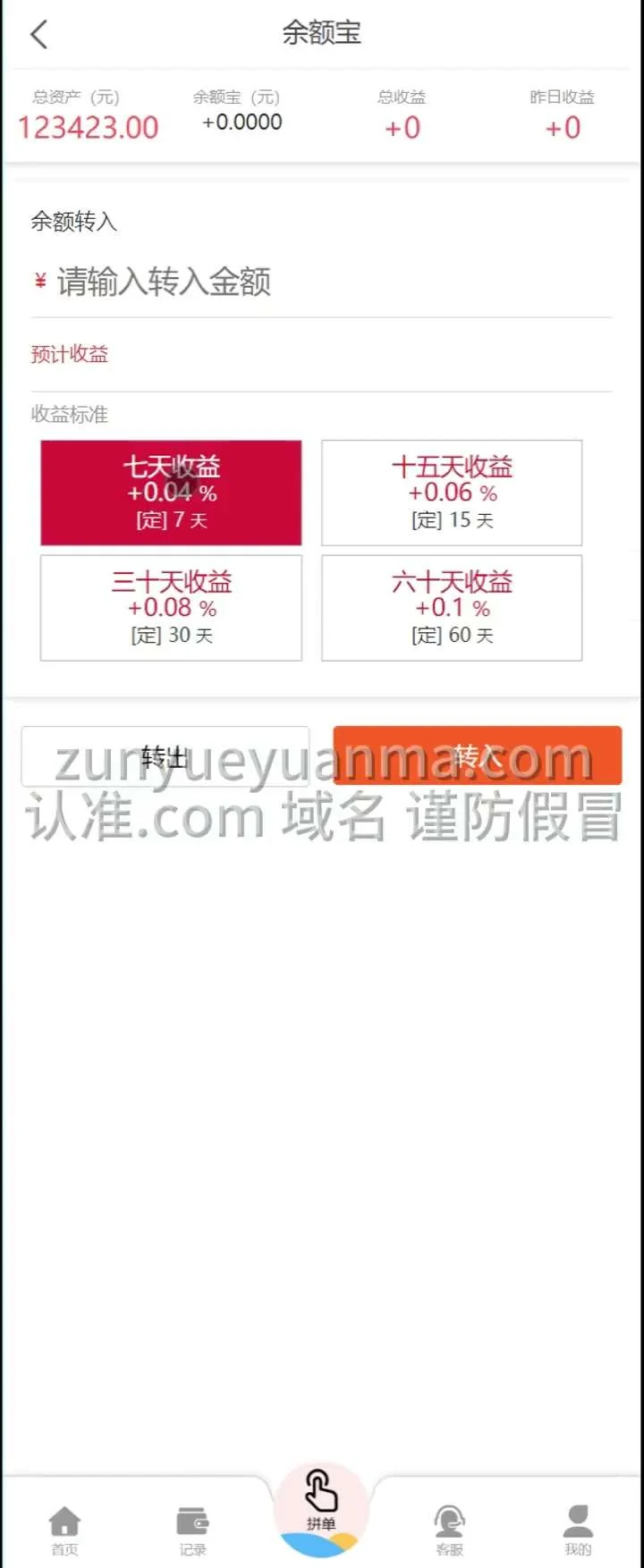Go back using the top-left arrow
Image resolution: width=644 pixels, height=1568 pixels.
coord(38,35)
